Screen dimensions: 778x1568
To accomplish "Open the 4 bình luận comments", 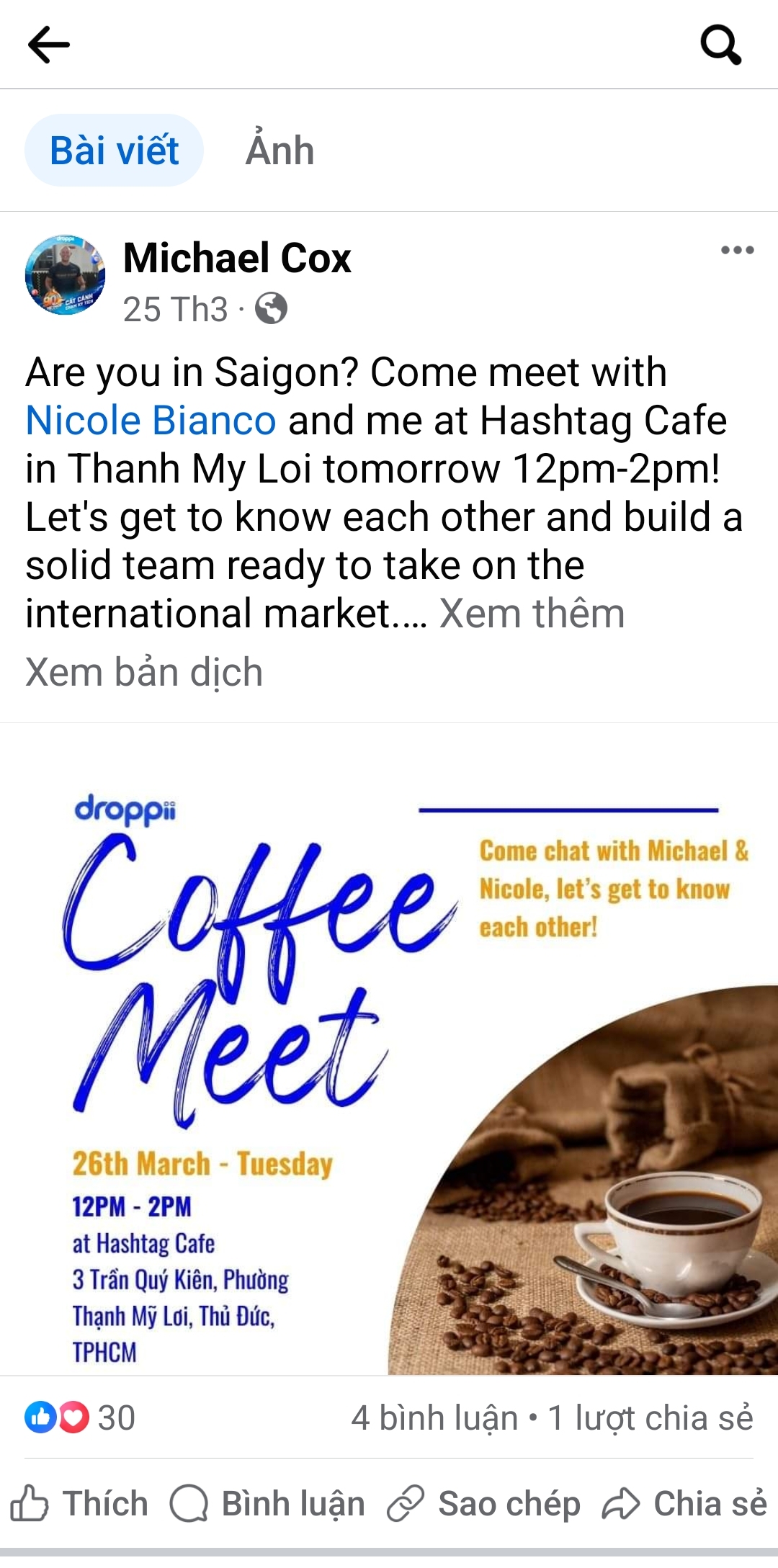I will [x=434, y=1417].
